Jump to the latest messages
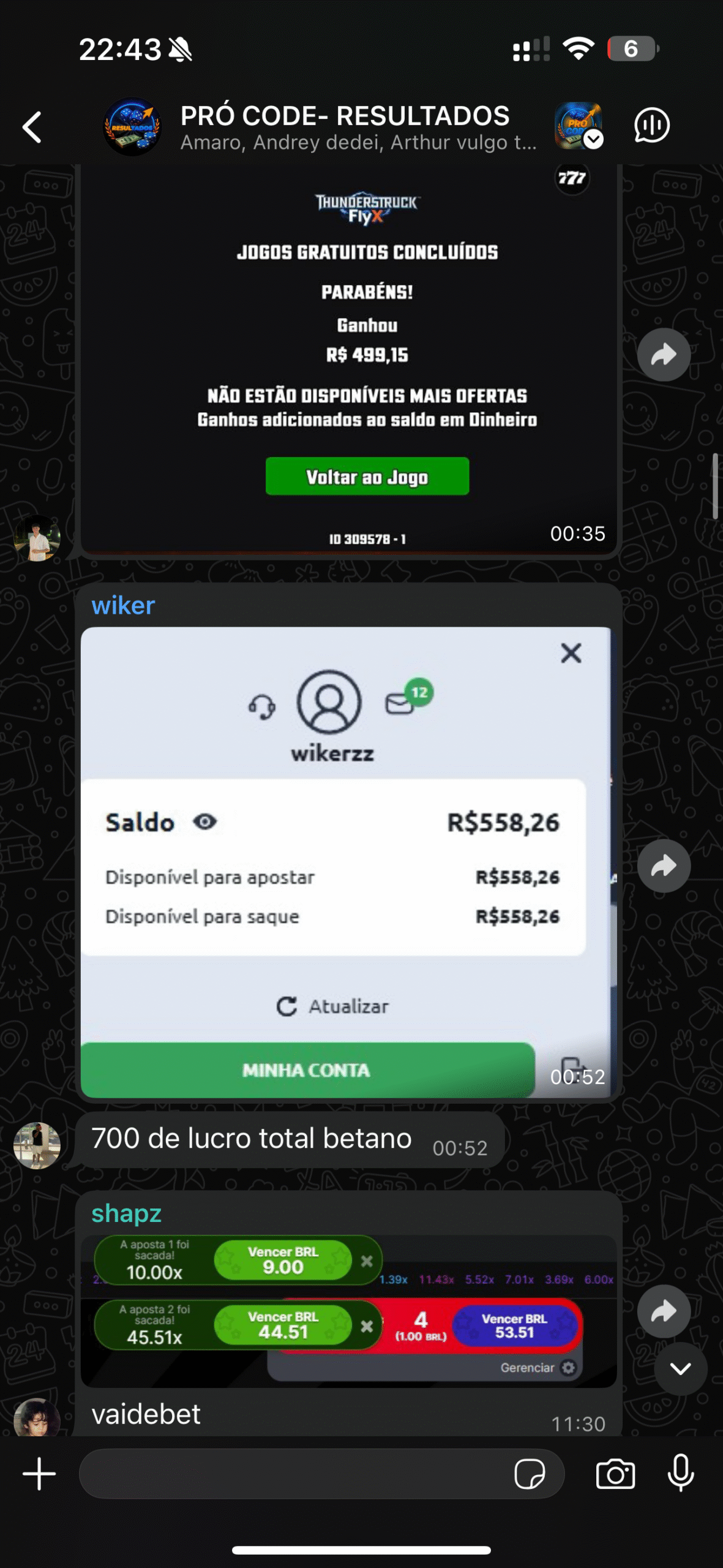This screenshot has width=723, height=1568. click(x=680, y=1368)
